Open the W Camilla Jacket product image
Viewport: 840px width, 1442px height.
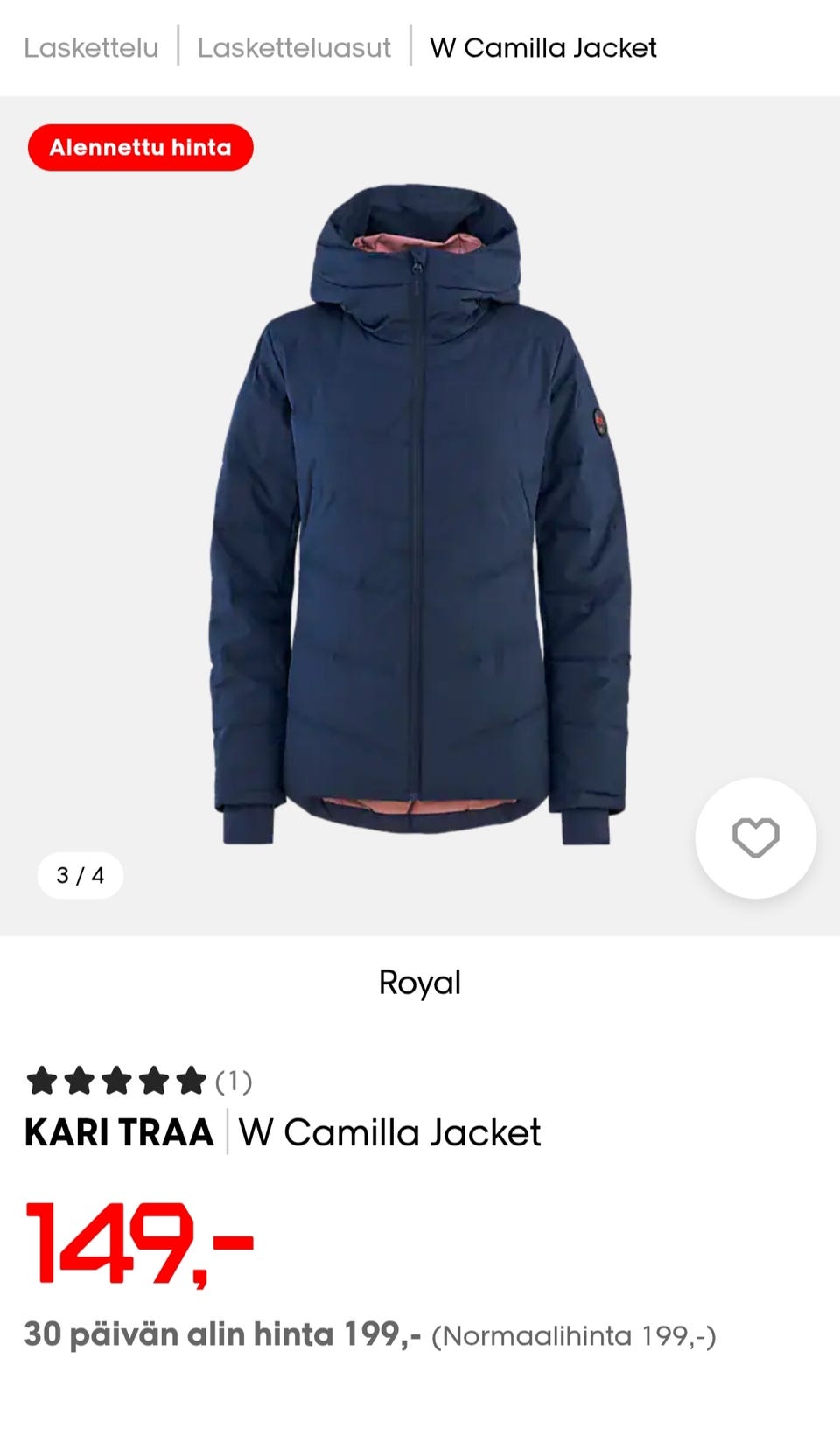click(x=420, y=514)
